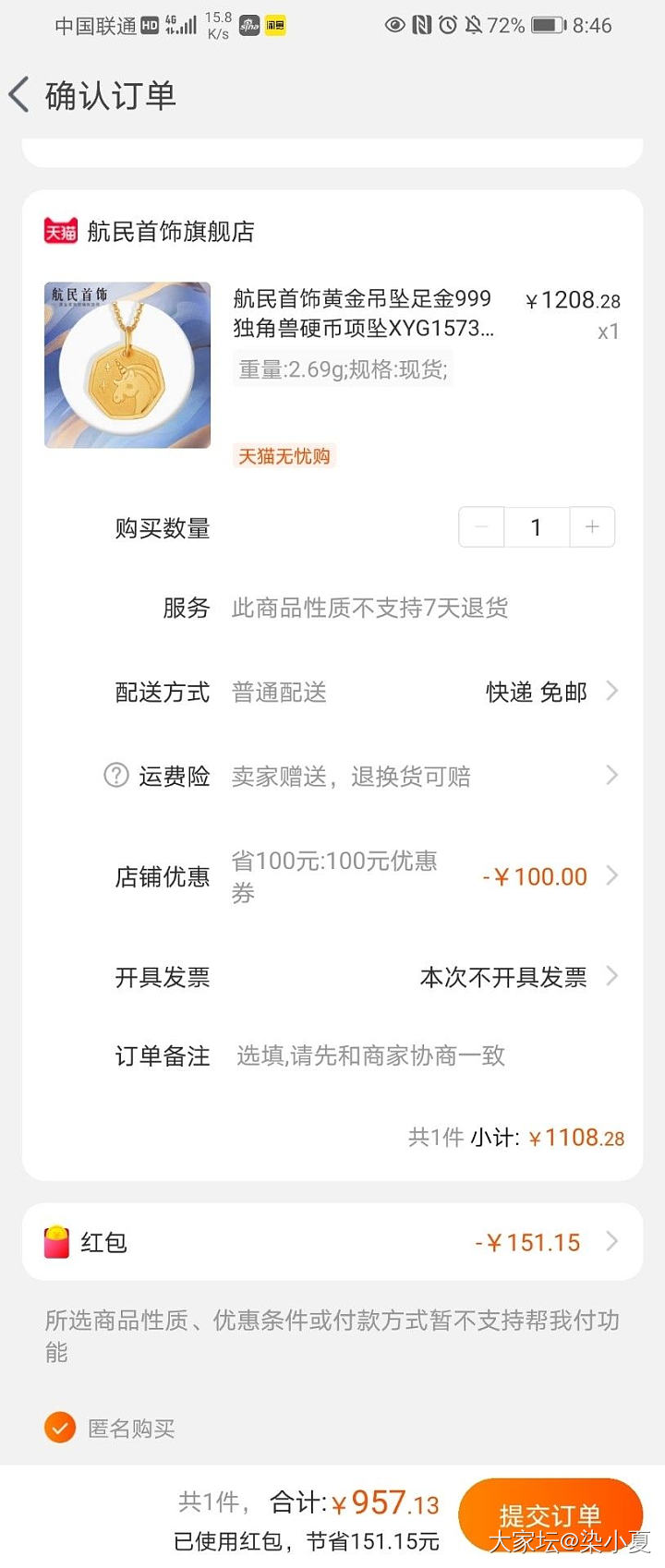Submit the order with 提交订单
665x1568 pixels.
(x=550, y=1514)
